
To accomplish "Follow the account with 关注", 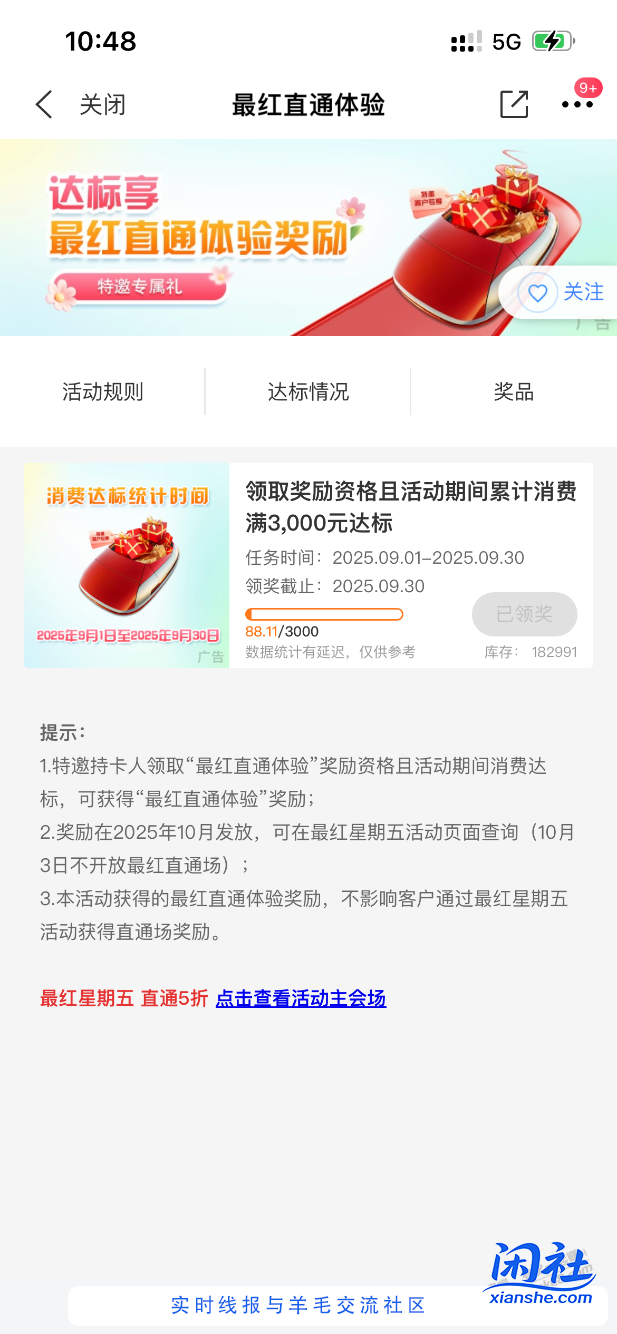I will (x=567, y=292).
